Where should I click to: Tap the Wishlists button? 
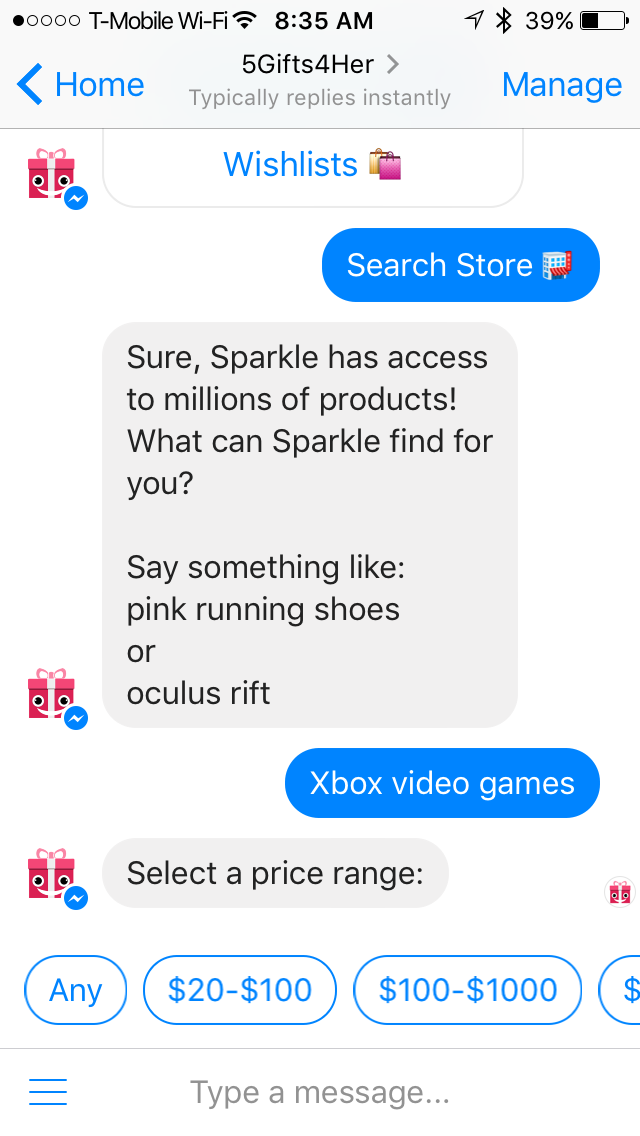(x=312, y=165)
